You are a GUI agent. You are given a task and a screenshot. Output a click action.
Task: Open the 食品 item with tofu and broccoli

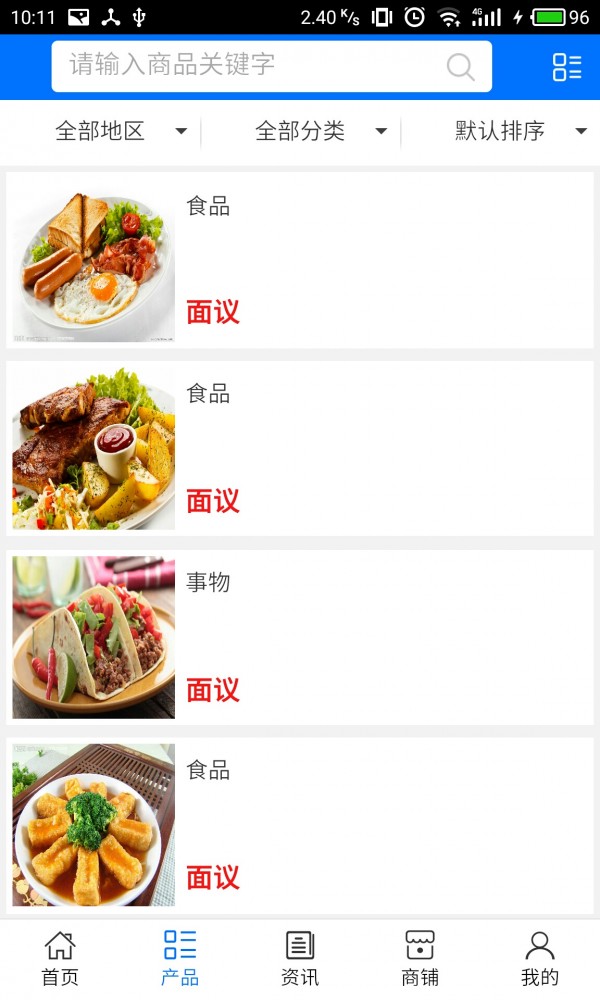pyautogui.click(x=300, y=824)
